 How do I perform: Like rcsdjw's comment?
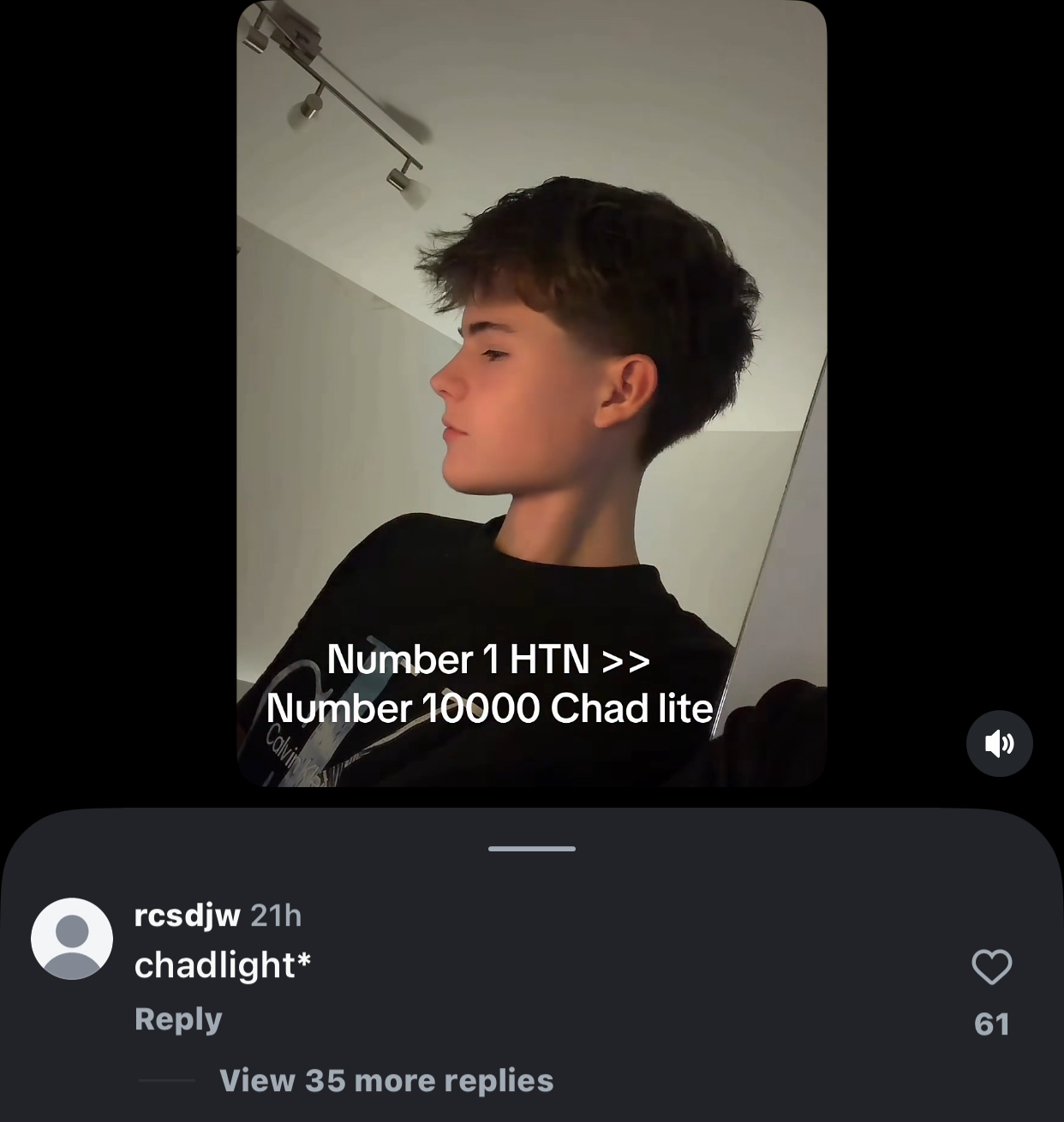[x=991, y=967]
